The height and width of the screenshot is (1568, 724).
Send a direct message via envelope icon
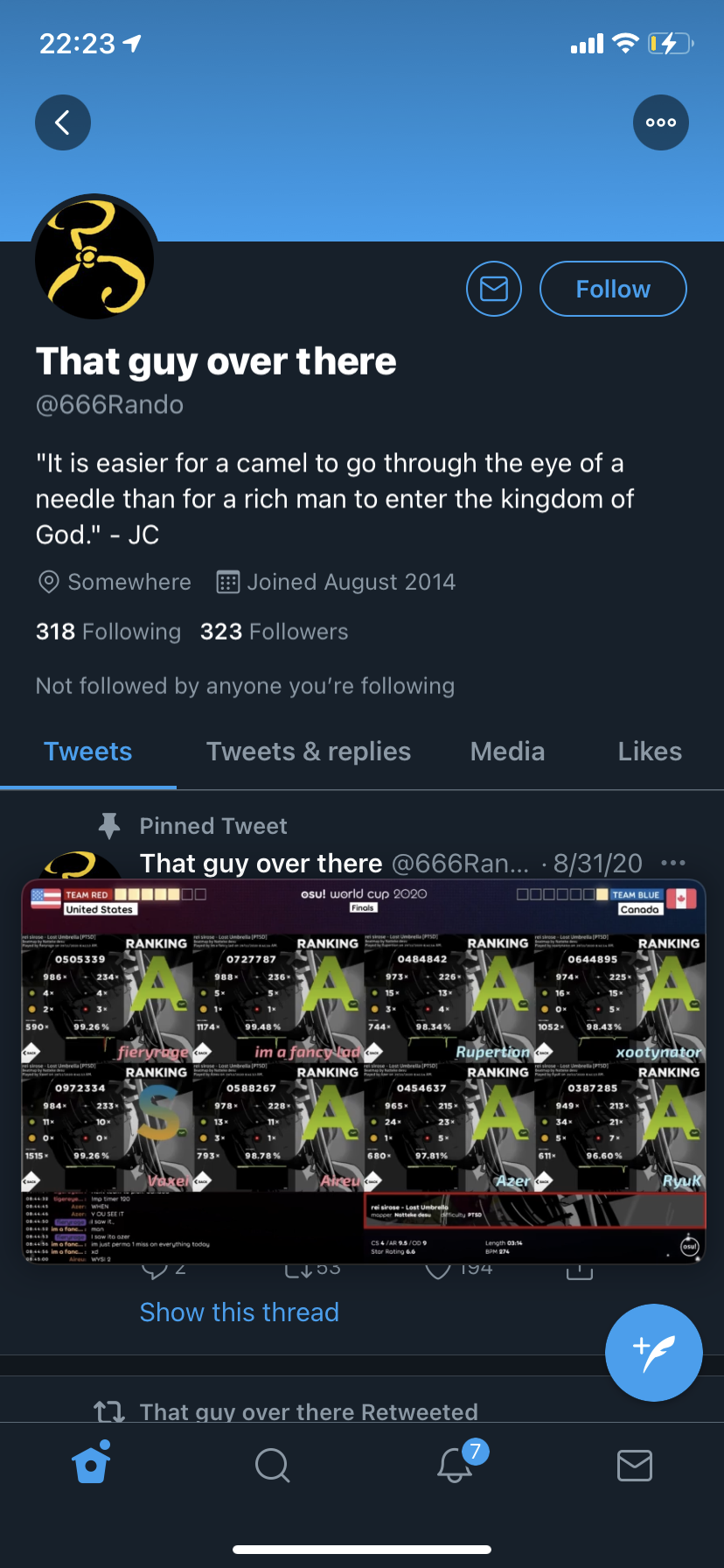click(494, 289)
